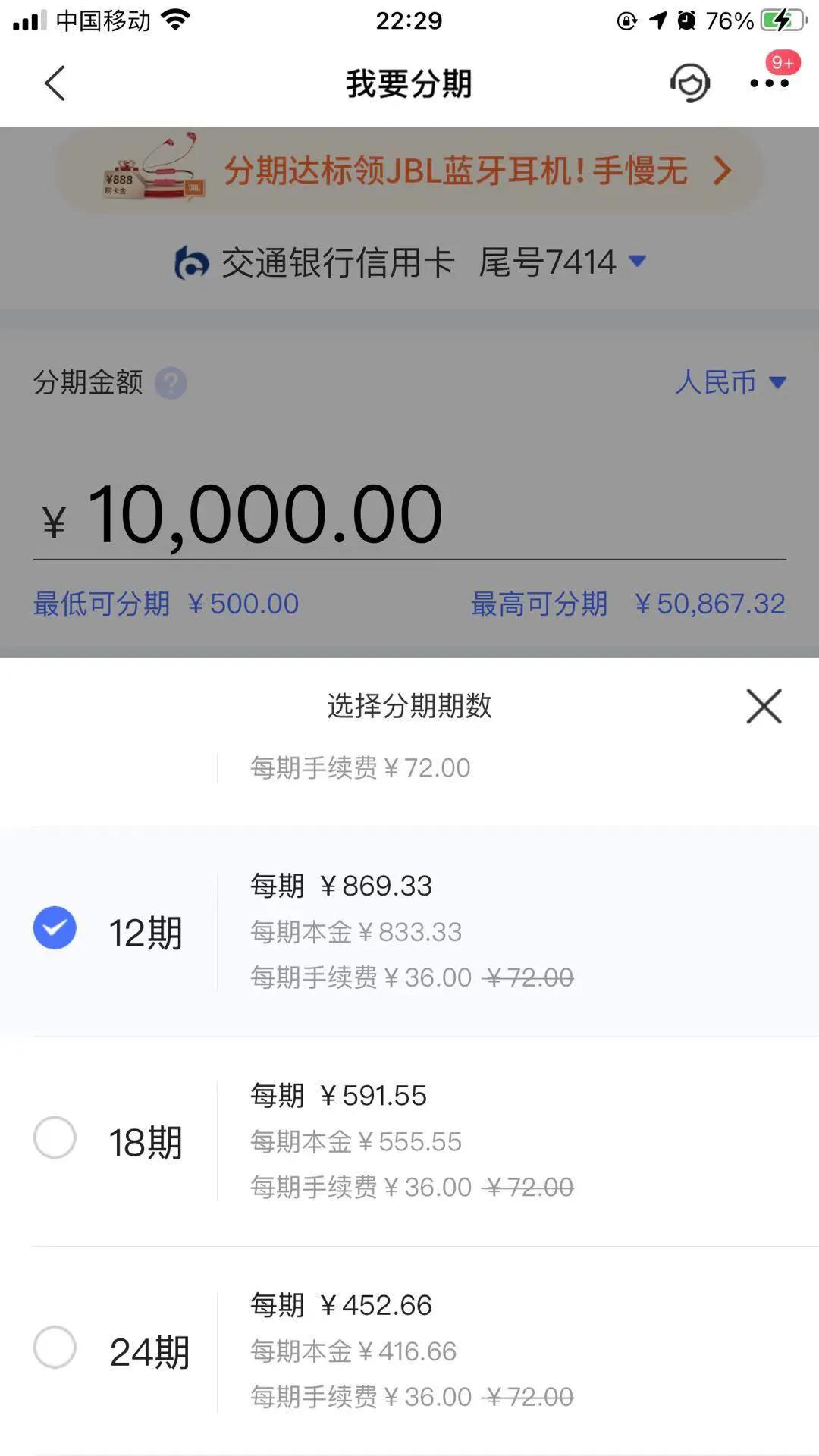Image resolution: width=819 pixels, height=1456 pixels.
Task: Select the 24期 installment plan
Action: coord(54,1348)
